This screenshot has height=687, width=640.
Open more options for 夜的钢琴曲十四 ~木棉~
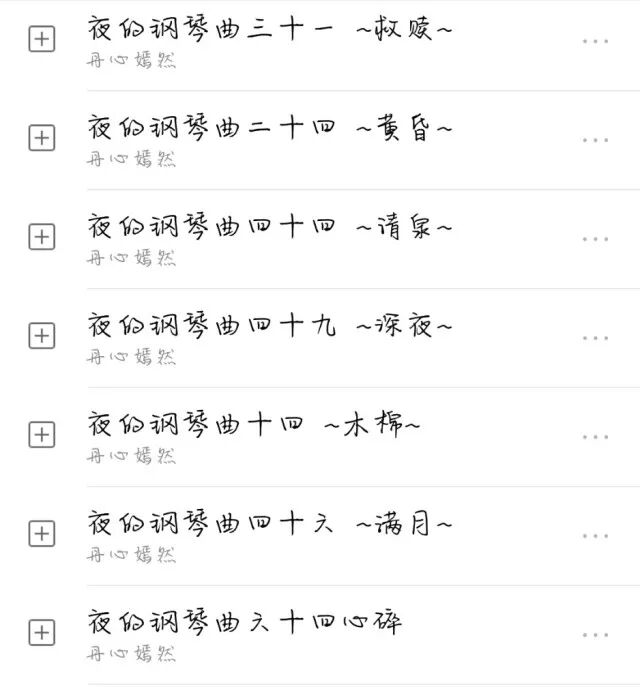(x=595, y=437)
